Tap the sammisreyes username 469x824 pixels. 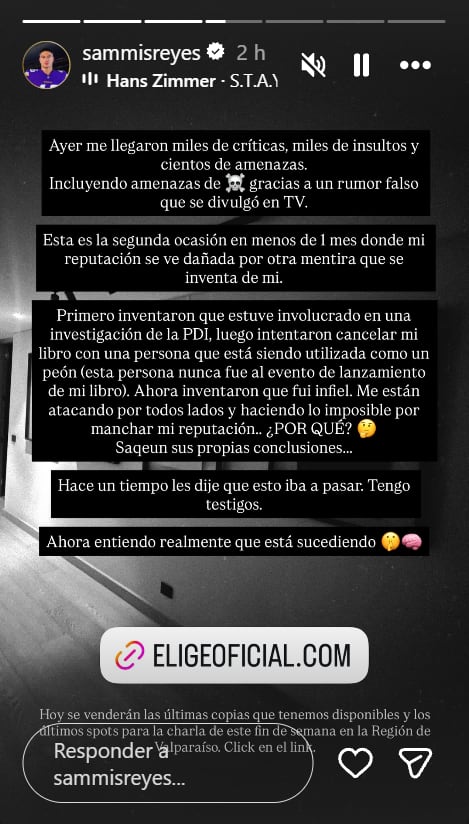tap(141, 53)
